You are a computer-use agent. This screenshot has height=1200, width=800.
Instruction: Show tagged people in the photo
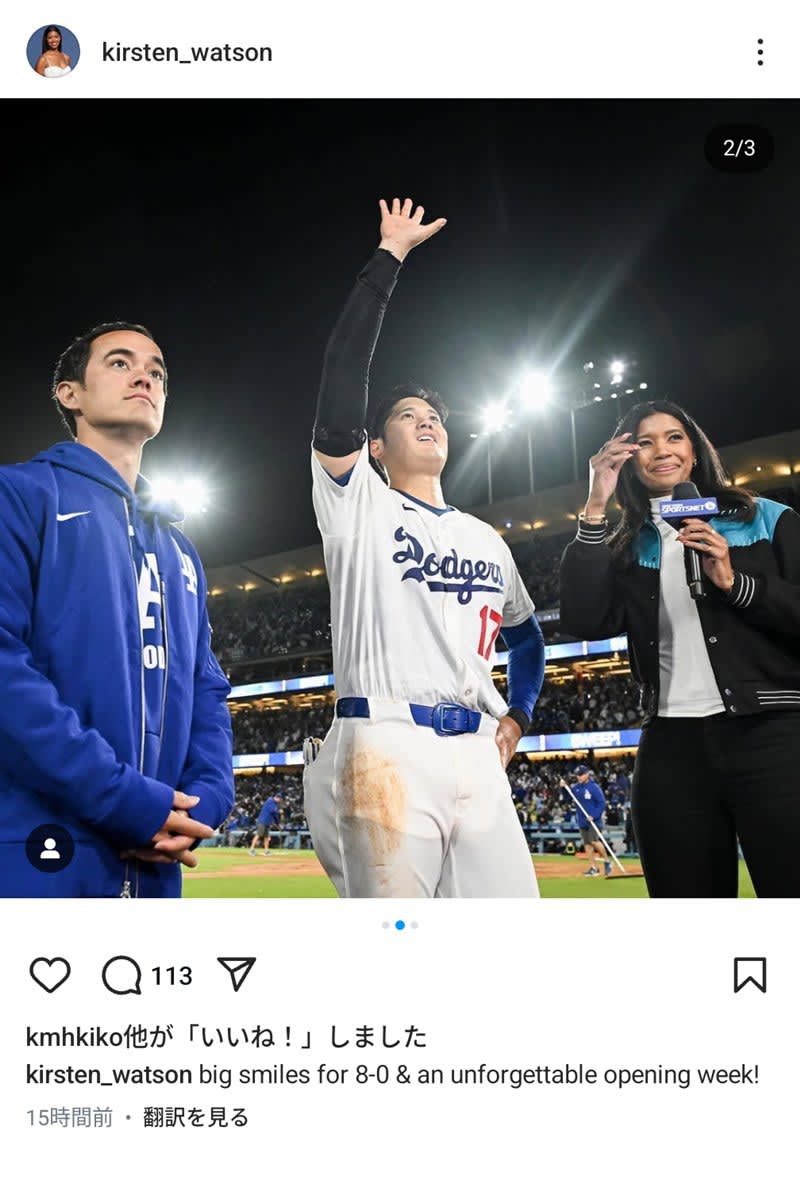[x=50, y=848]
